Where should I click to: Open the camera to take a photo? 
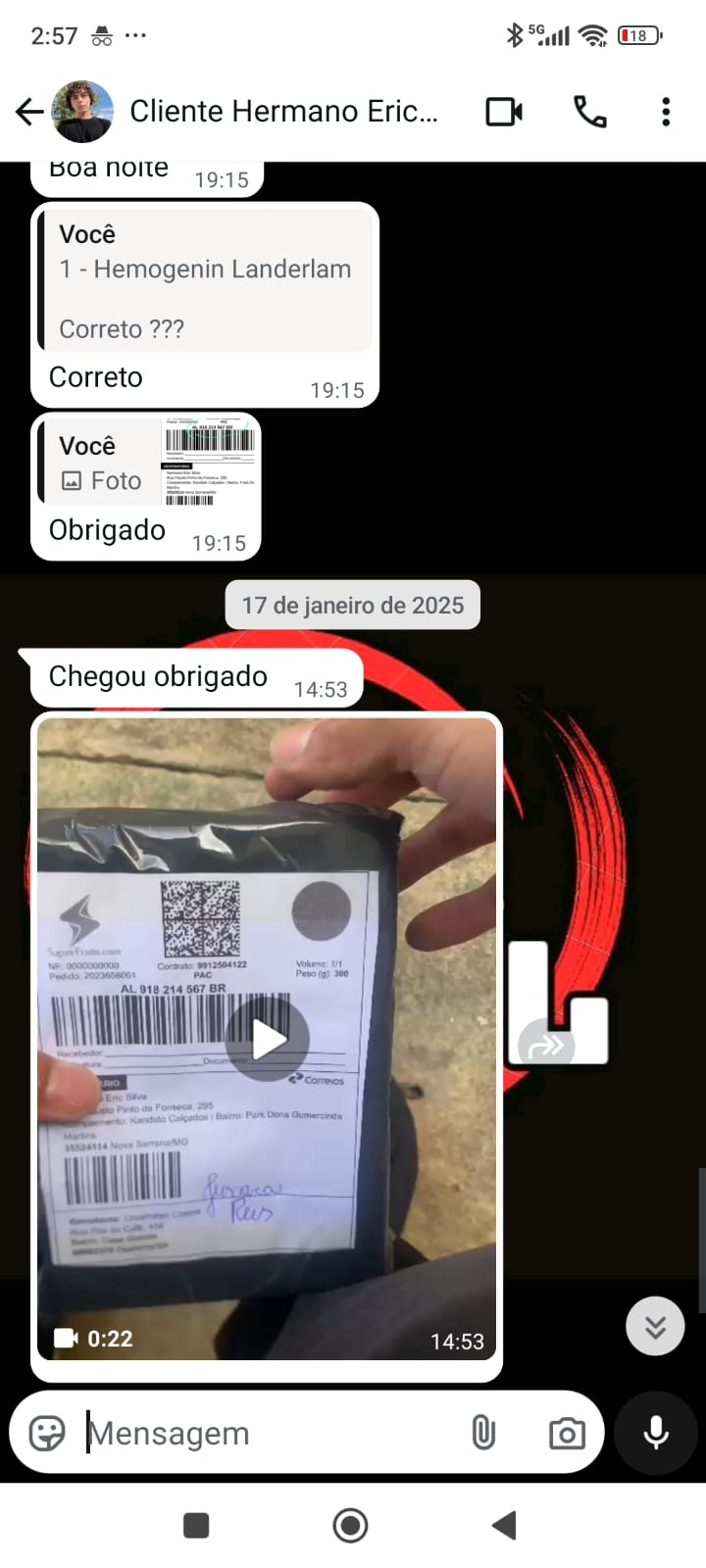coord(567,1433)
